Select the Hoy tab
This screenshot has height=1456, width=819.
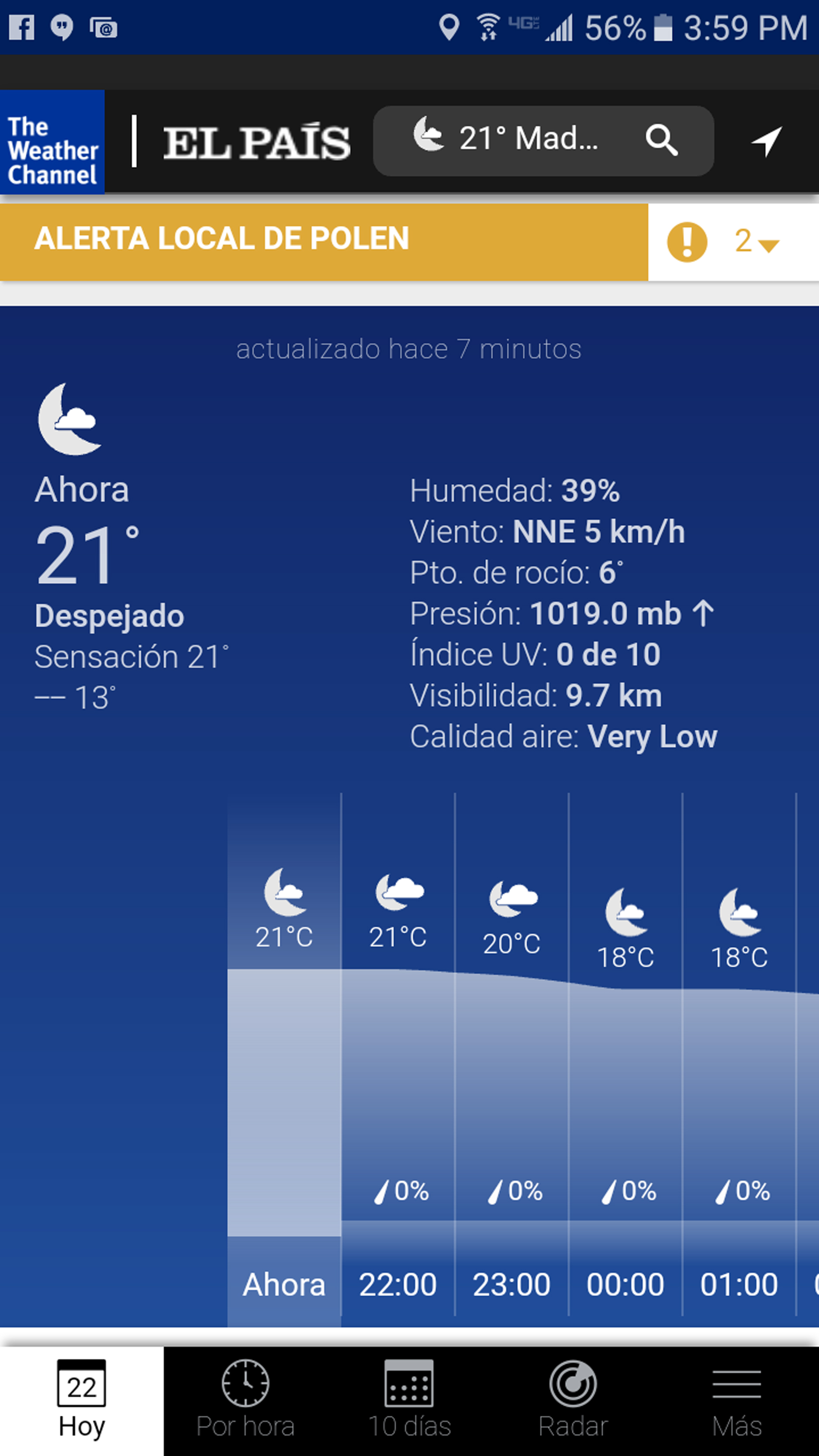(x=81, y=1400)
